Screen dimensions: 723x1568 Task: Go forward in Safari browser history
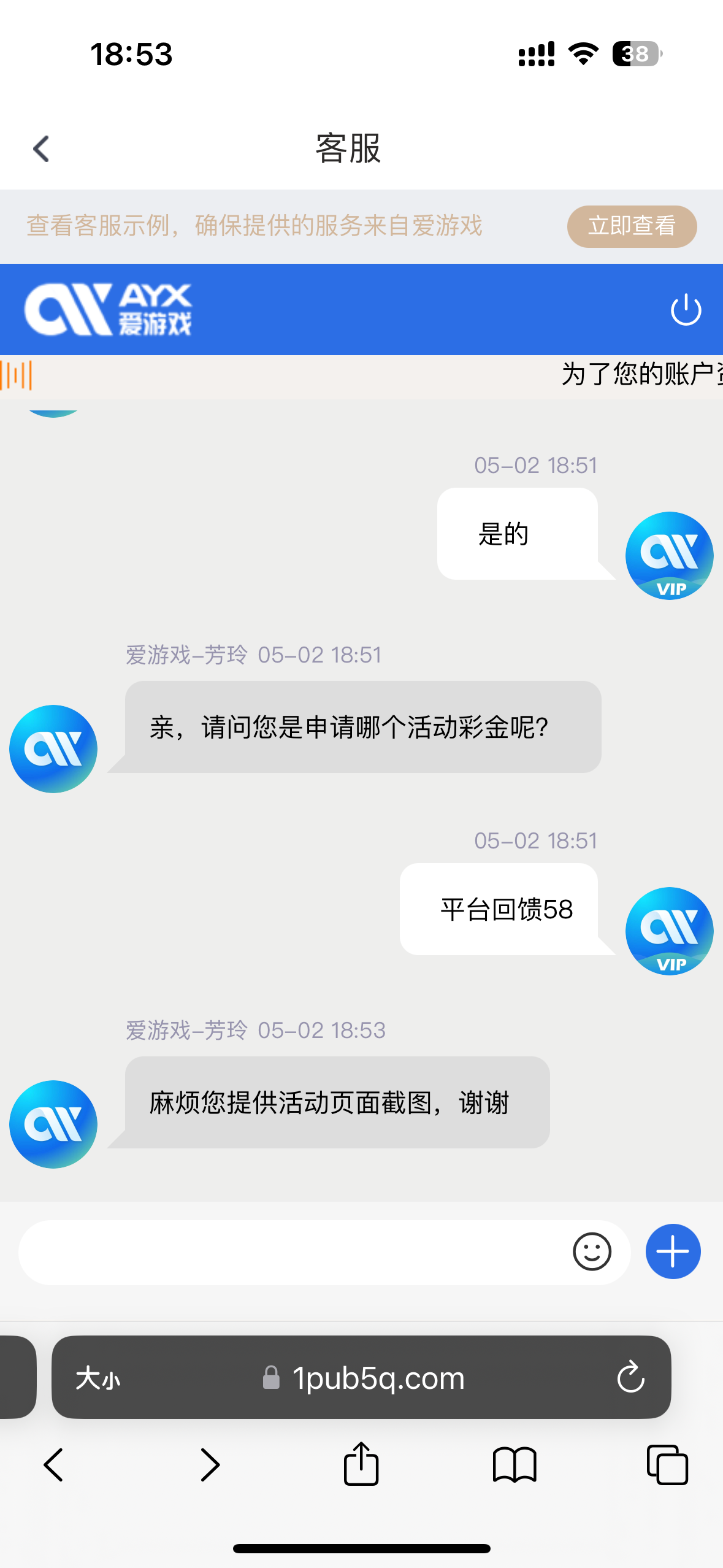(x=210, y=1465)
